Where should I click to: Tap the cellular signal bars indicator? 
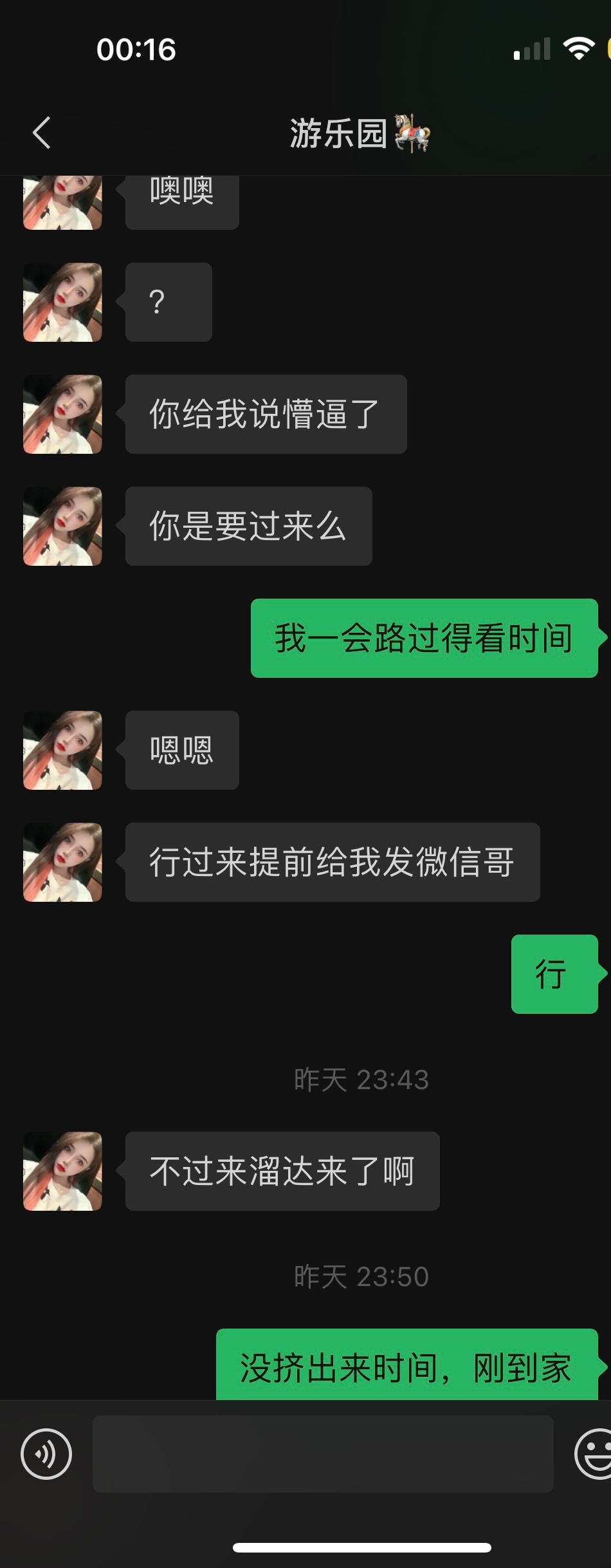pos(531,50)
